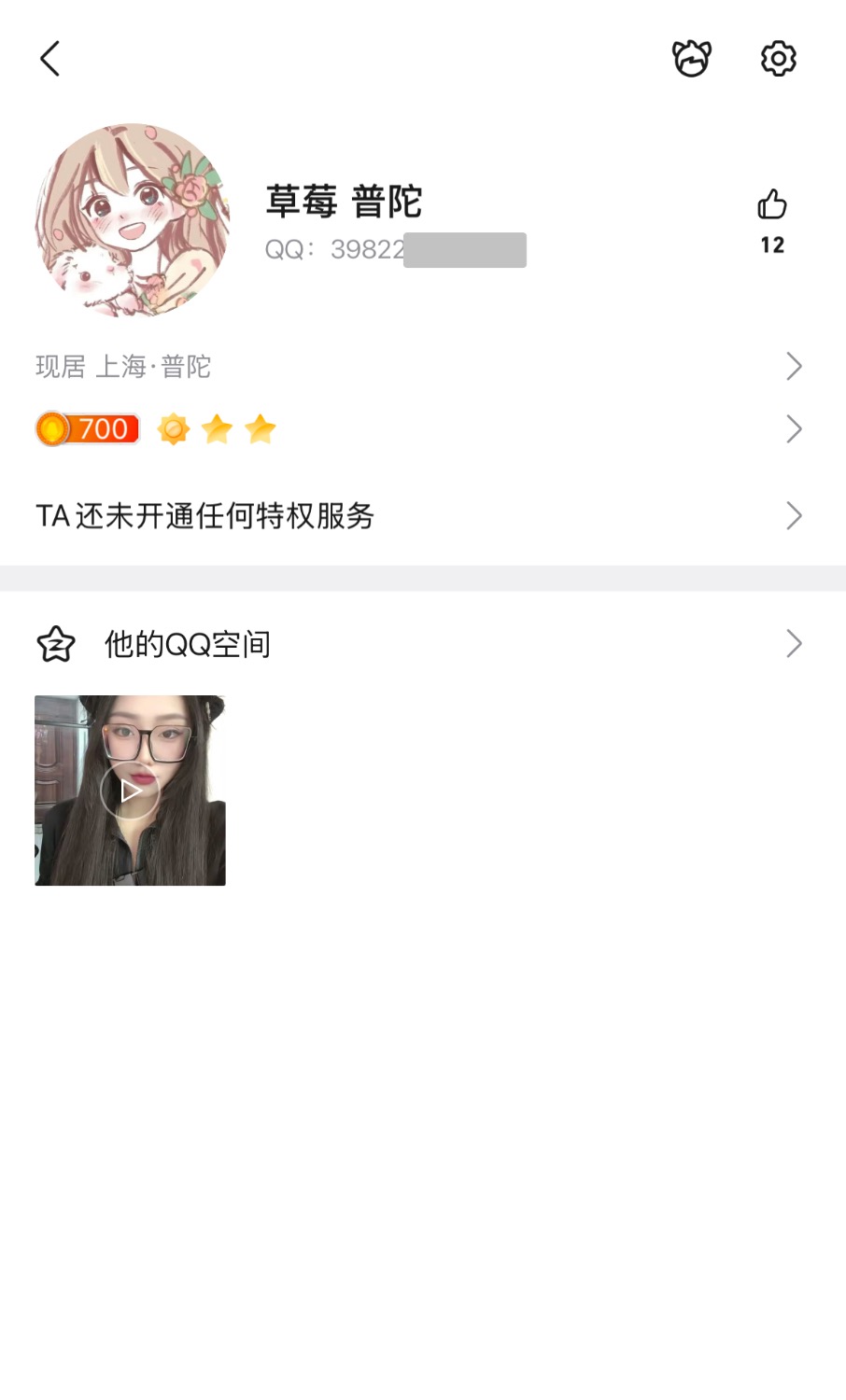The image size is (846, 1400).
Task: Open the TA还未开通任何特权服务 row
Action: click(420, 516)
